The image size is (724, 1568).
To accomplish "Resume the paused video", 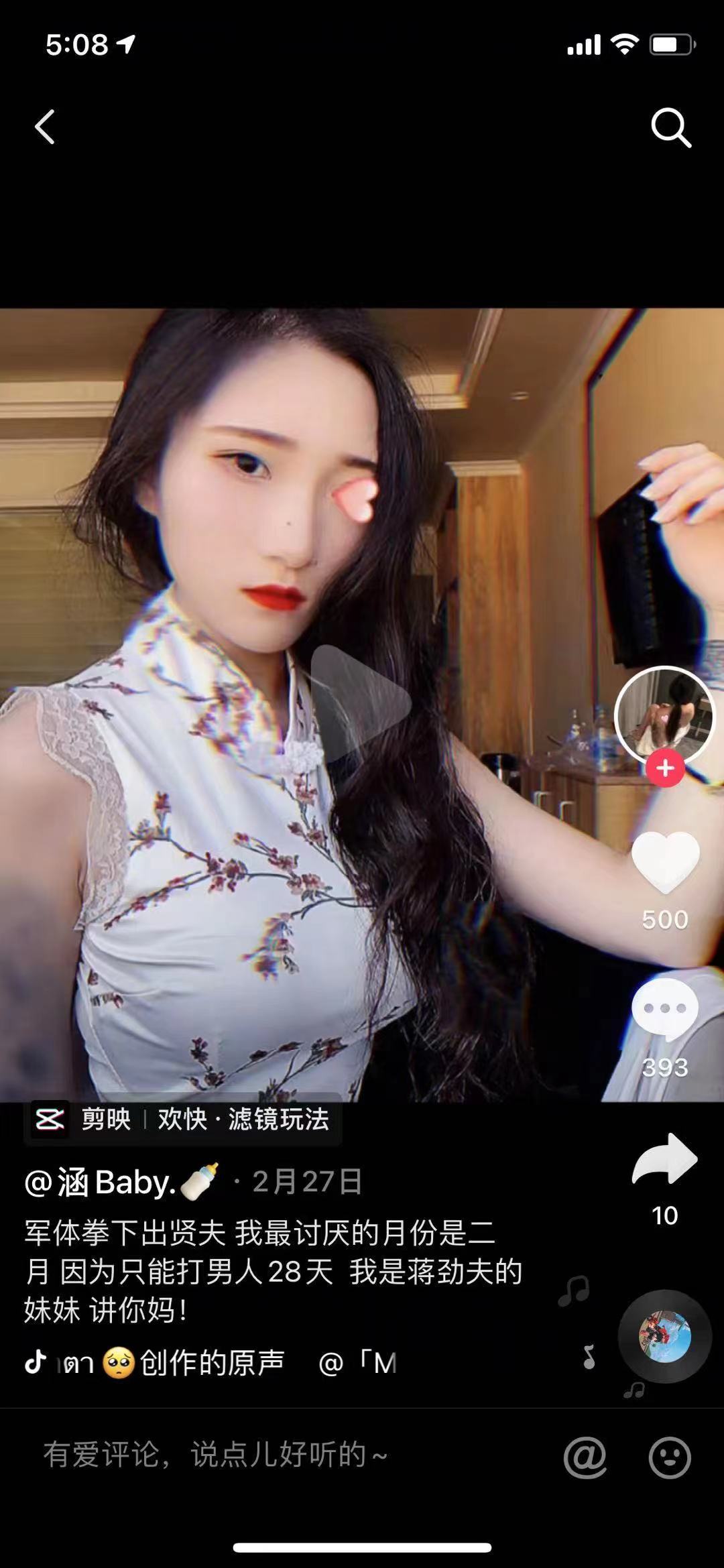I will click(361, 703).
